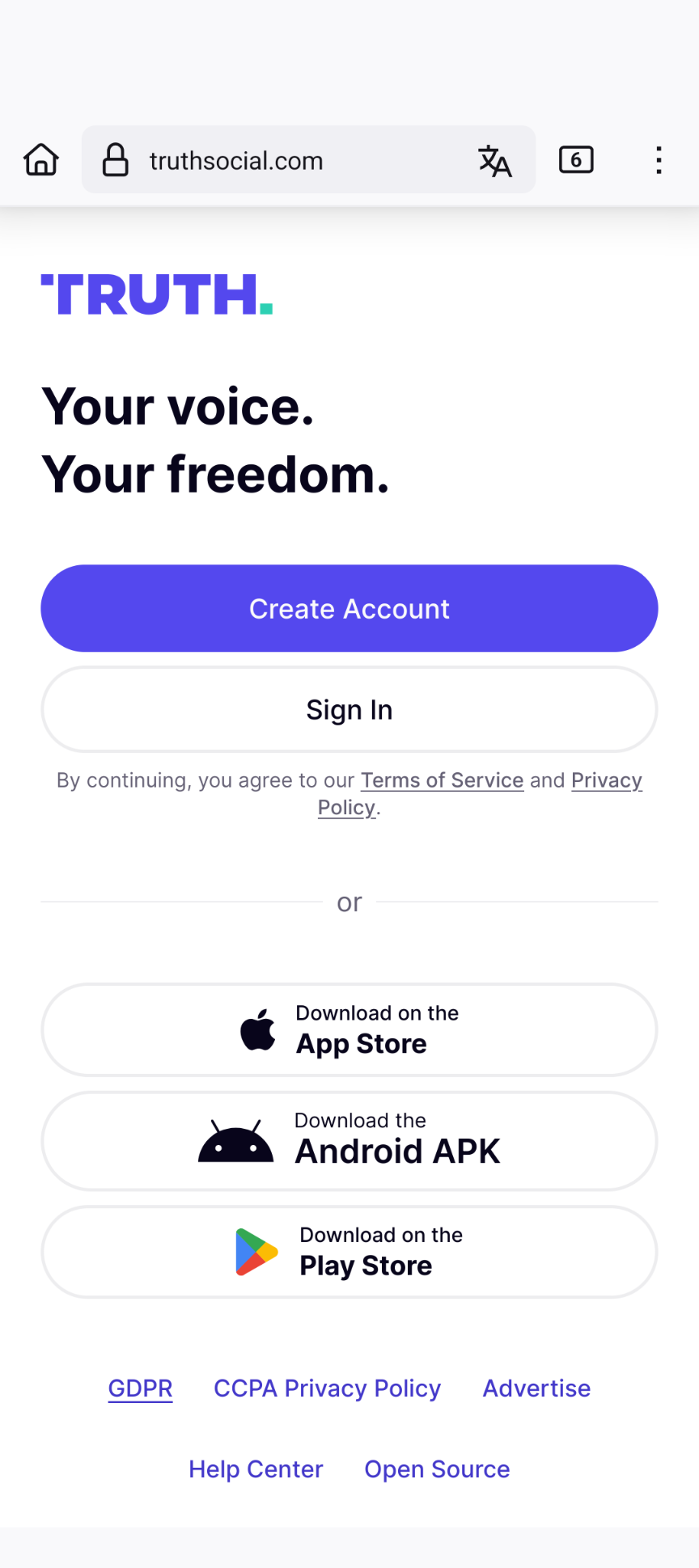Download the Android APK
The height and width of the screenshot is (1568, 699).
click(349, 1141)
